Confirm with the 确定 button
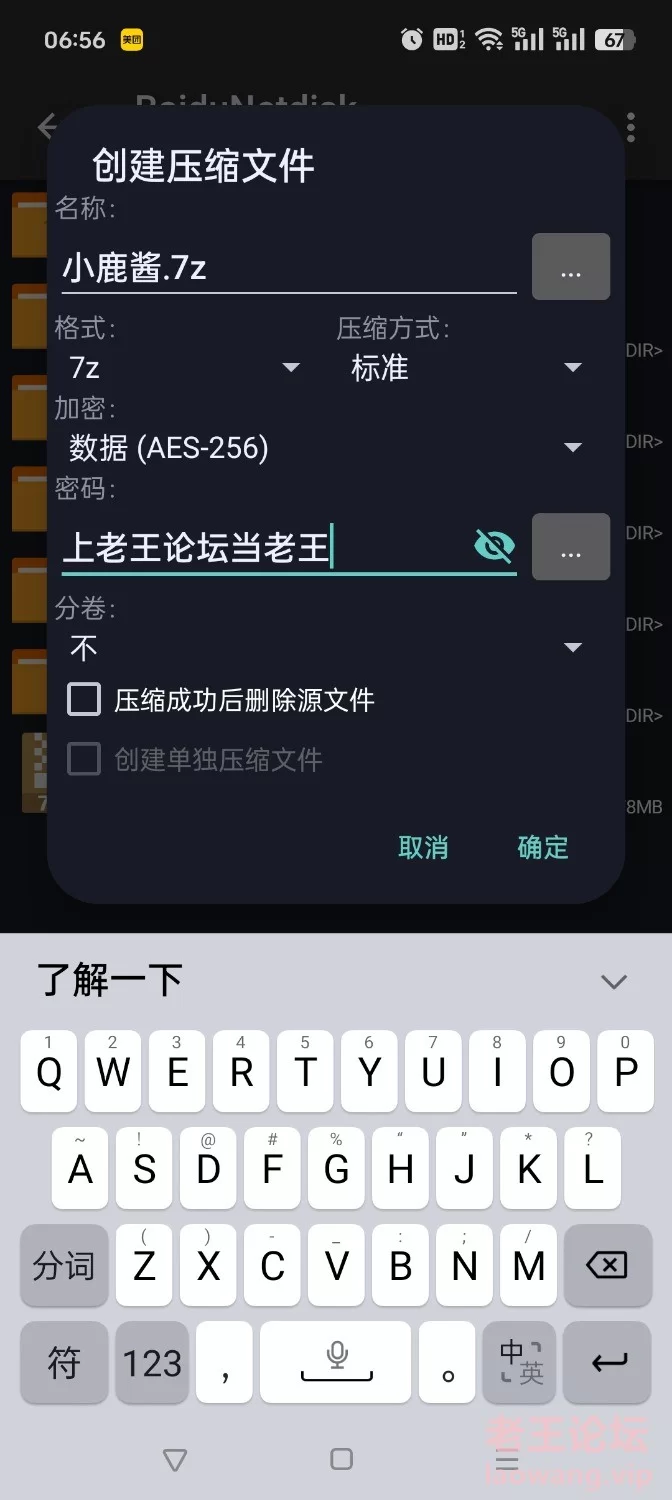The height and width of the screenshot is (1500, 672). pyautogui.click(x=543, y=847)
